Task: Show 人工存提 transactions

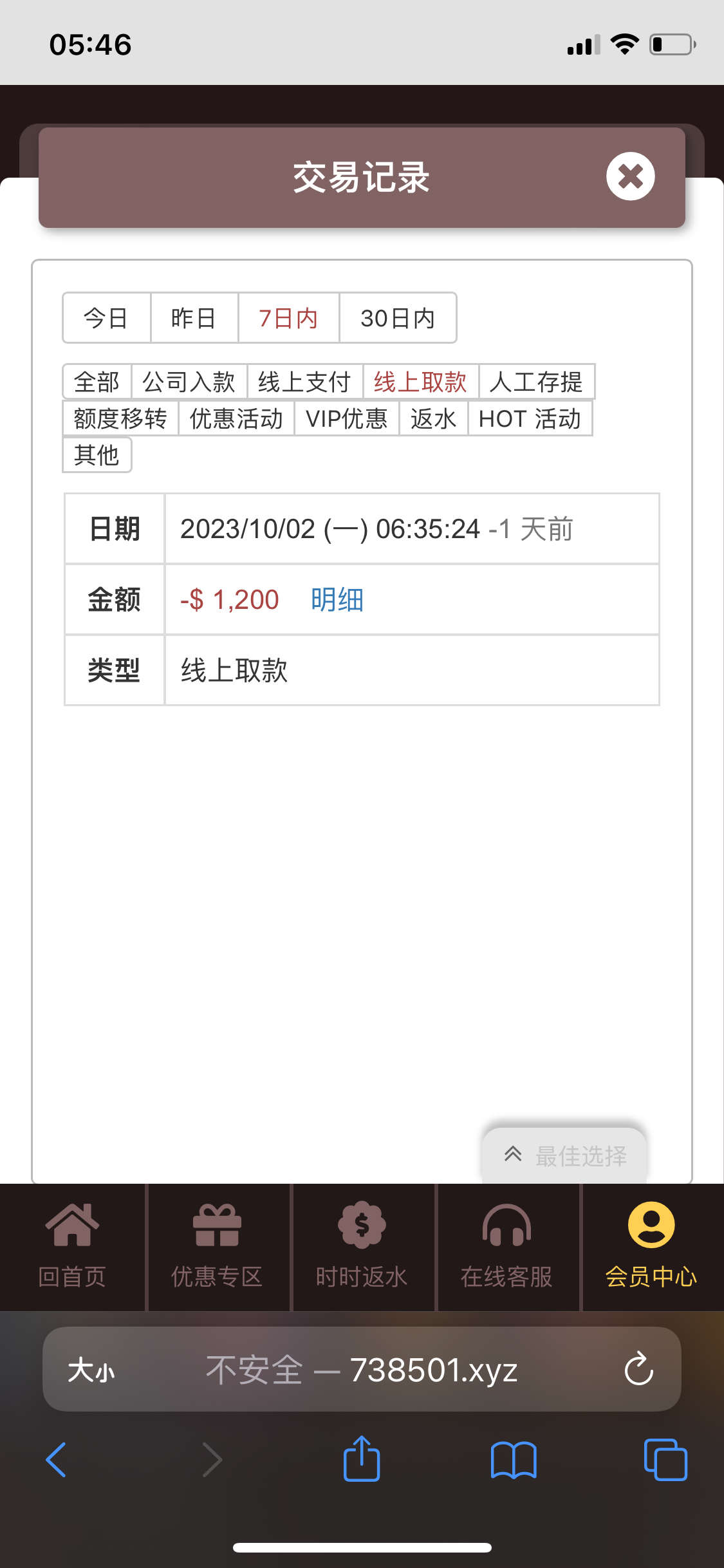Action: pyautogui.click(x=536, y=382)
